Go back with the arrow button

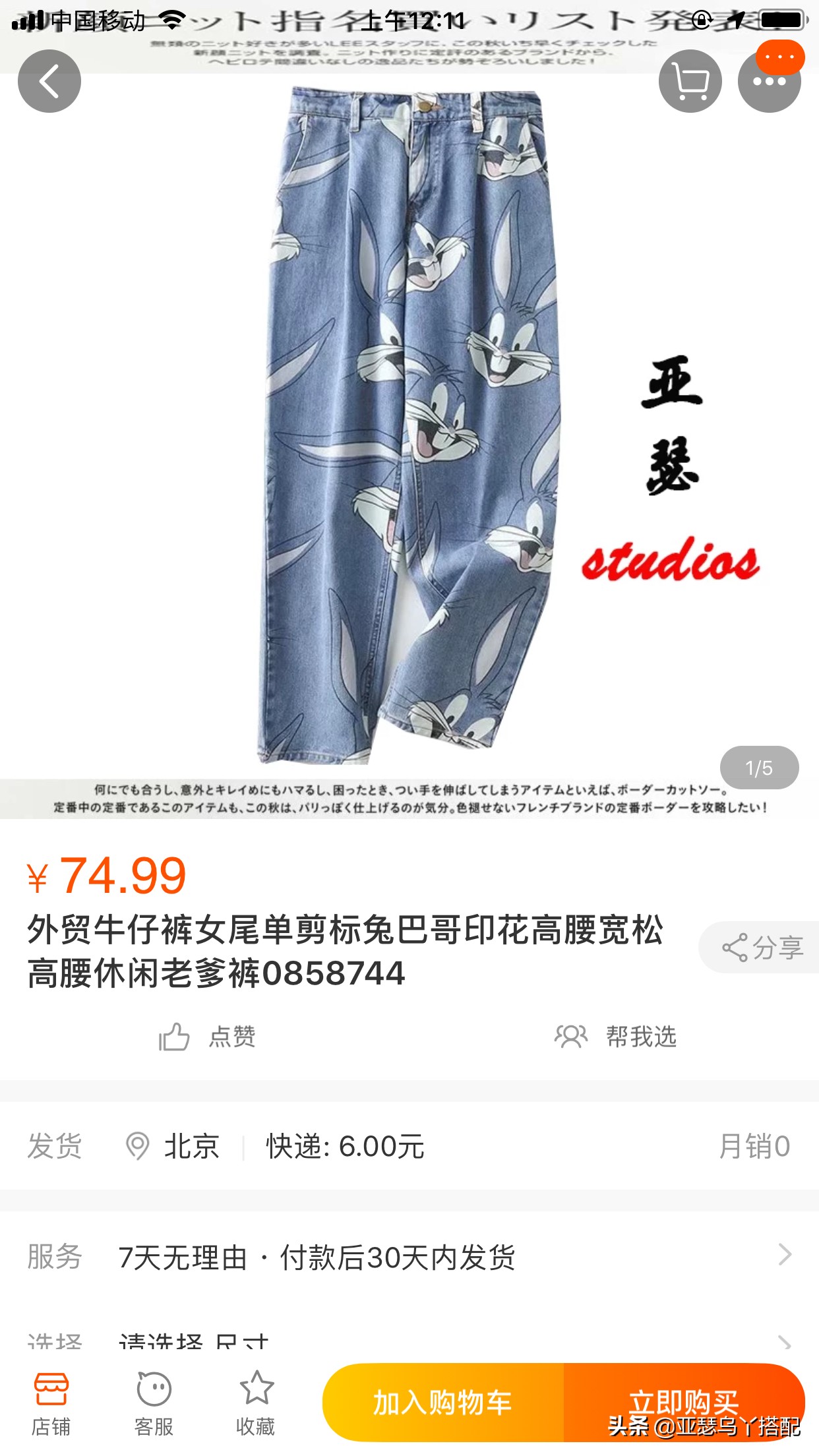(x=49, y=81)
